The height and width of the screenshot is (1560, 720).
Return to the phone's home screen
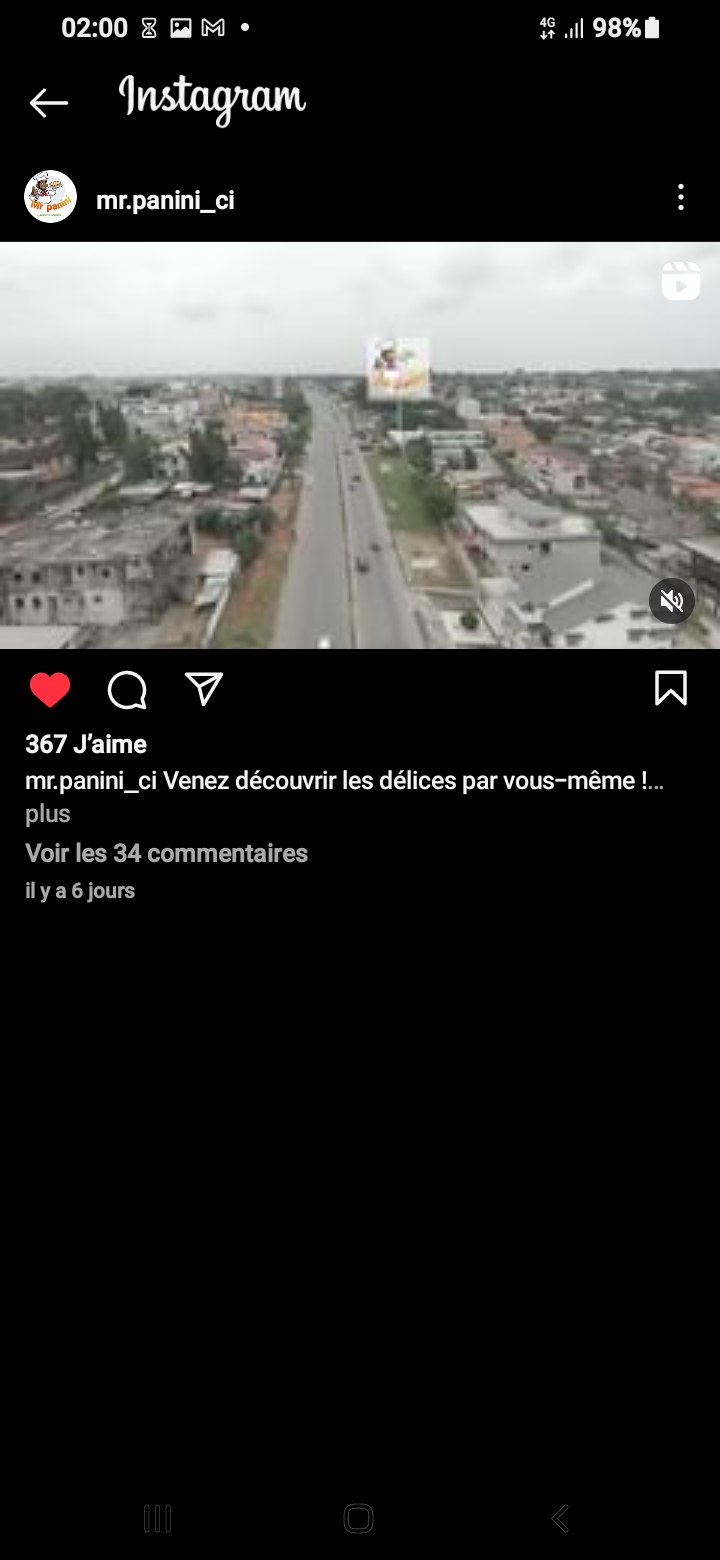(358, 1518)
